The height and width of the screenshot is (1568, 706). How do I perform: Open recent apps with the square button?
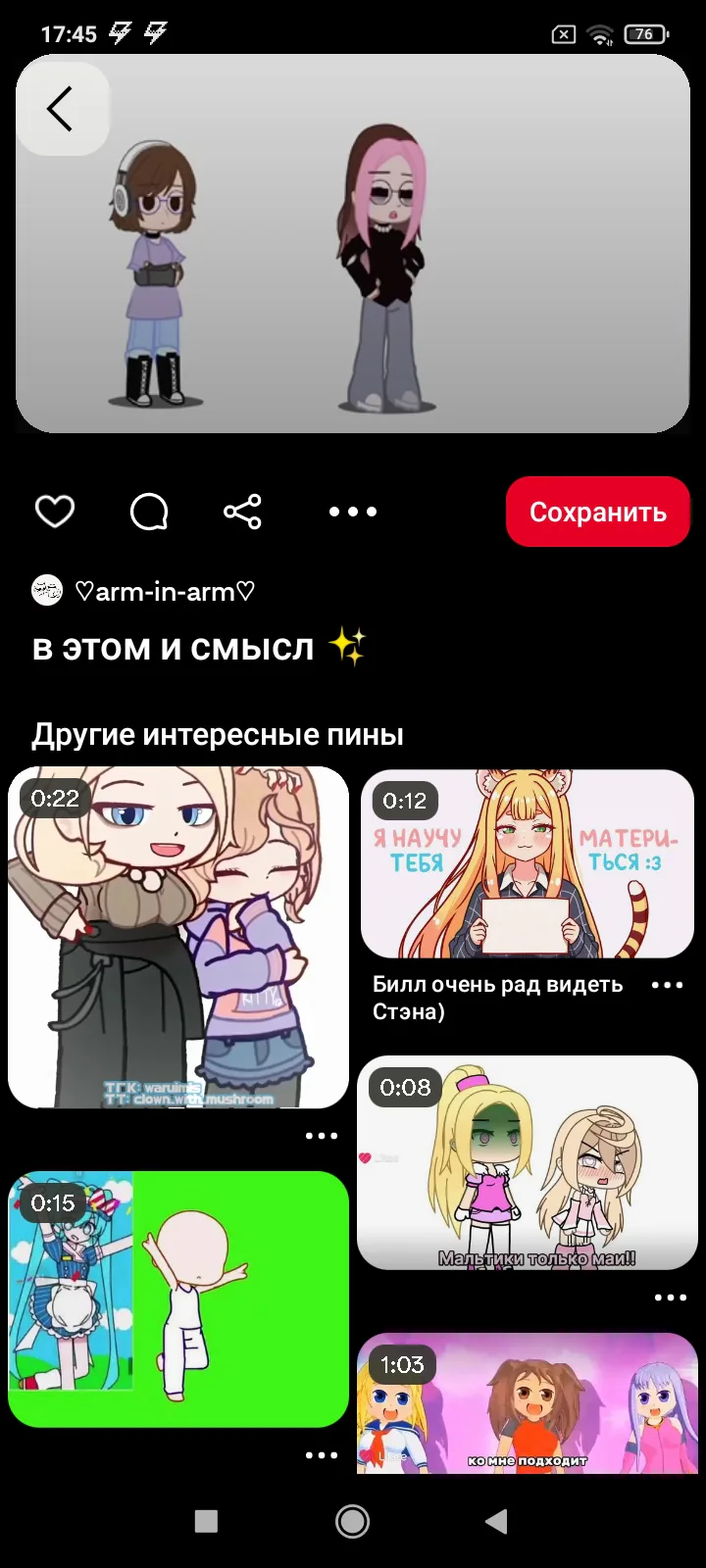pyautogui.click(x=206, y=1521)
